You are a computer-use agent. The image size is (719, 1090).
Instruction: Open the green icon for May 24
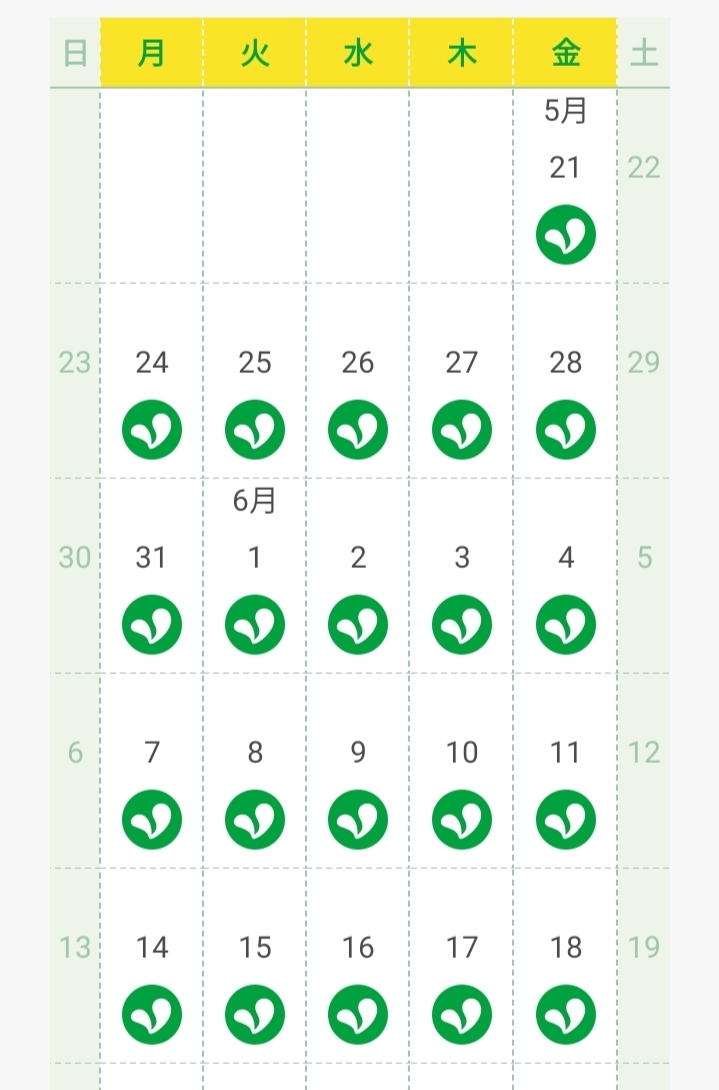(152, 430)
